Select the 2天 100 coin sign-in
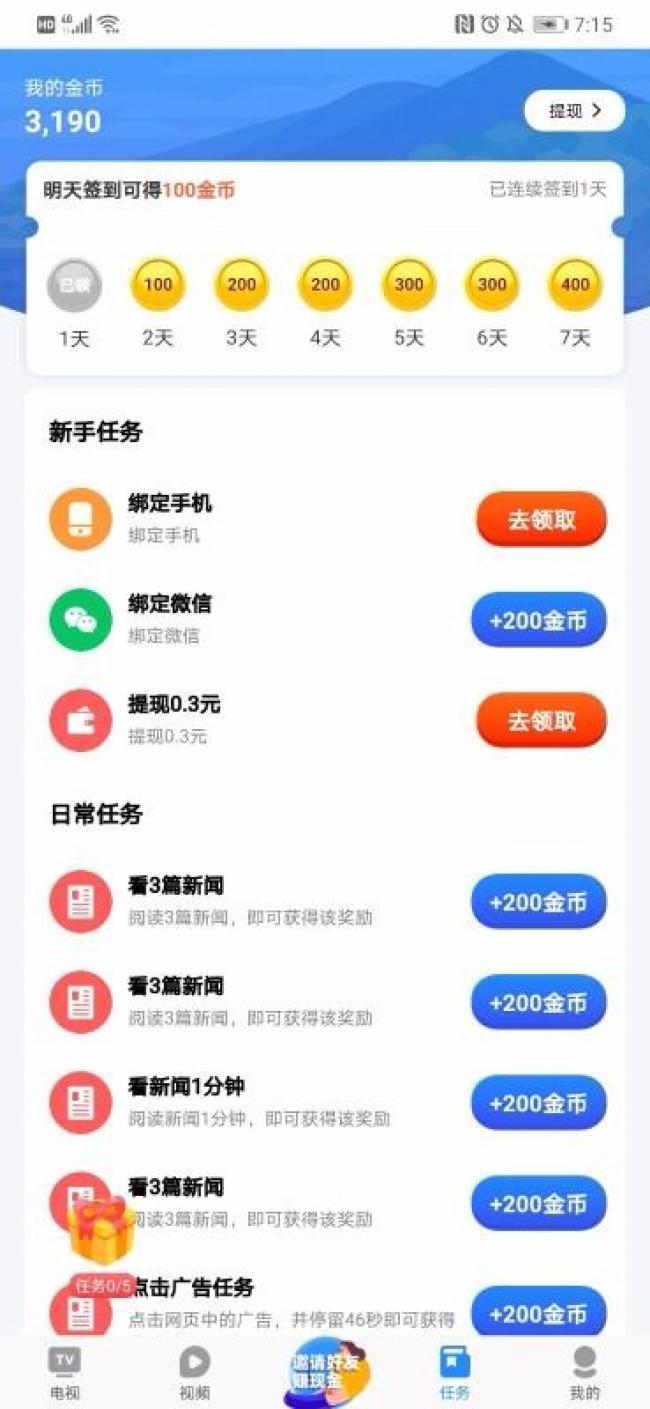The height and width of the screenshot is (1409, 650). click(158, 286)
